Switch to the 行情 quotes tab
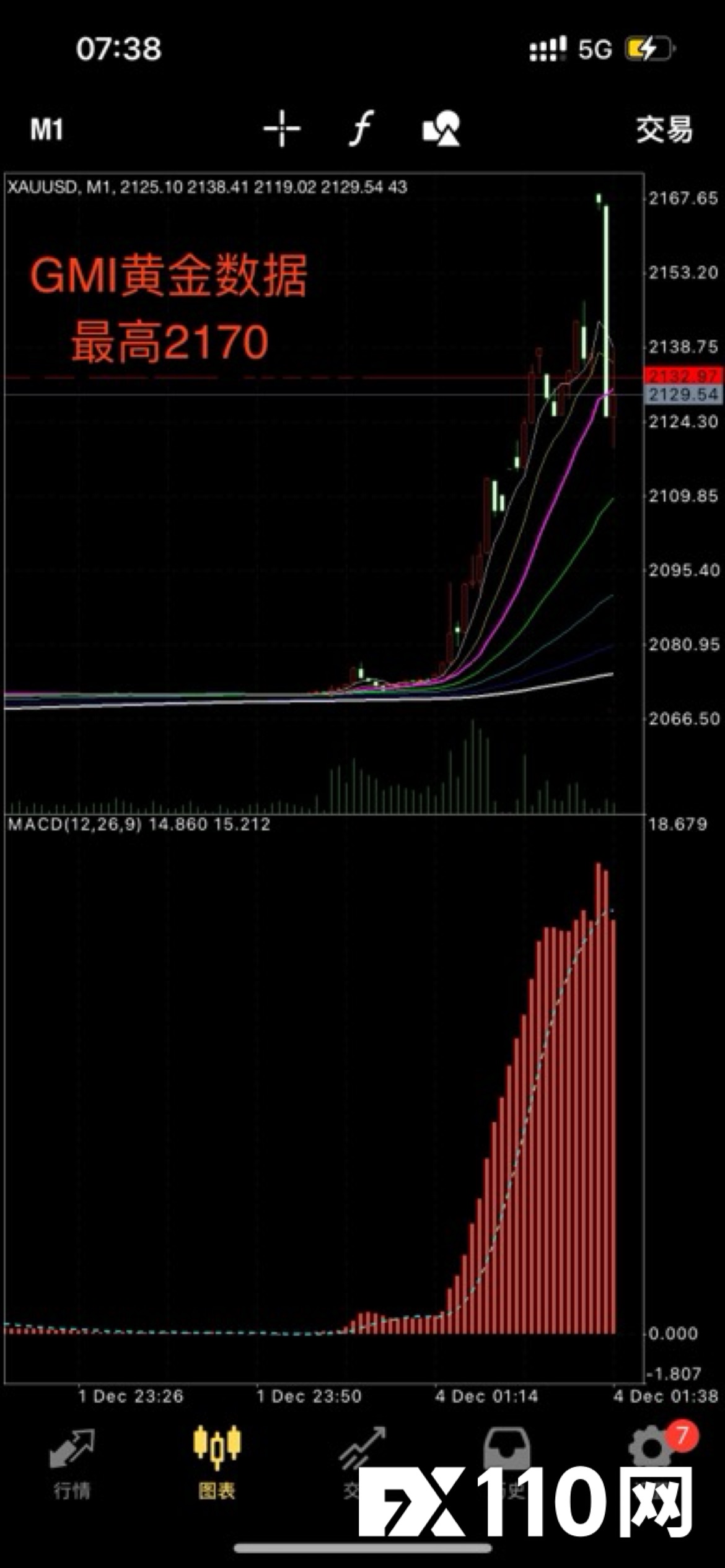The width and height of the screenshot is (725, 1568). click(72, 1463)
